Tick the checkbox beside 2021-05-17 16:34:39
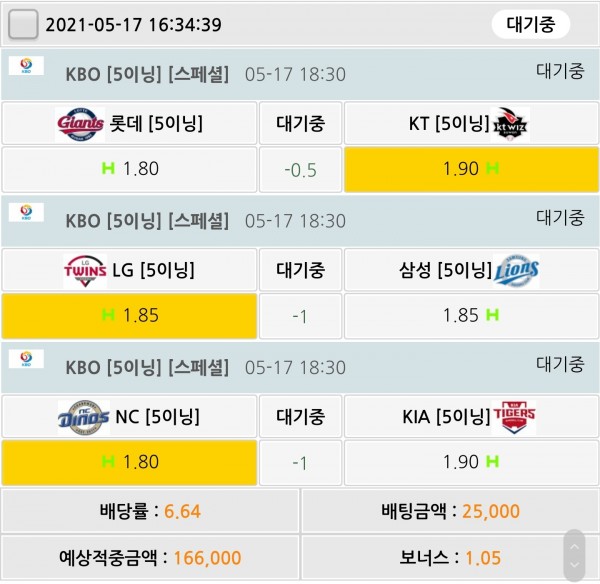 click(22, 24)
